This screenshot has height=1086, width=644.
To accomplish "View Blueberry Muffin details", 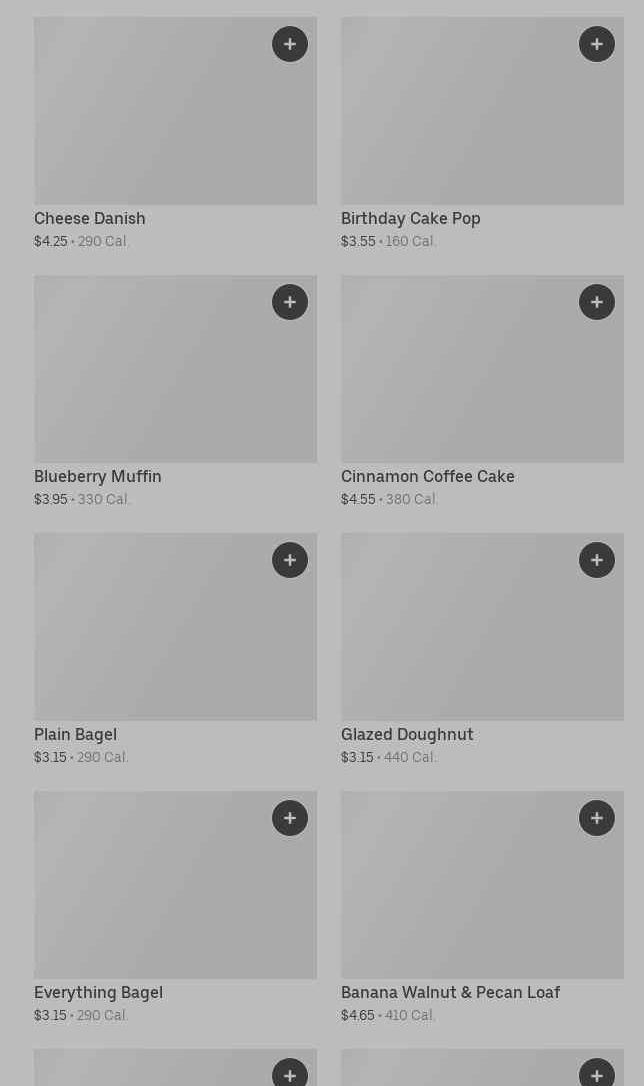I will pos(150,380).
